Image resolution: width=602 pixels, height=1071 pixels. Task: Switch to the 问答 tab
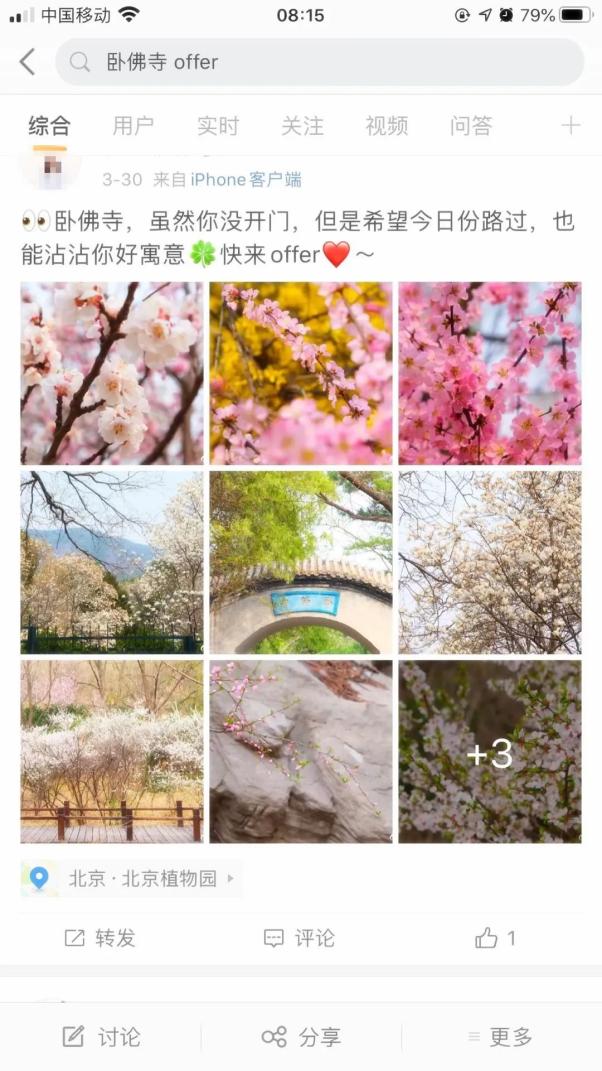point(470,126)
